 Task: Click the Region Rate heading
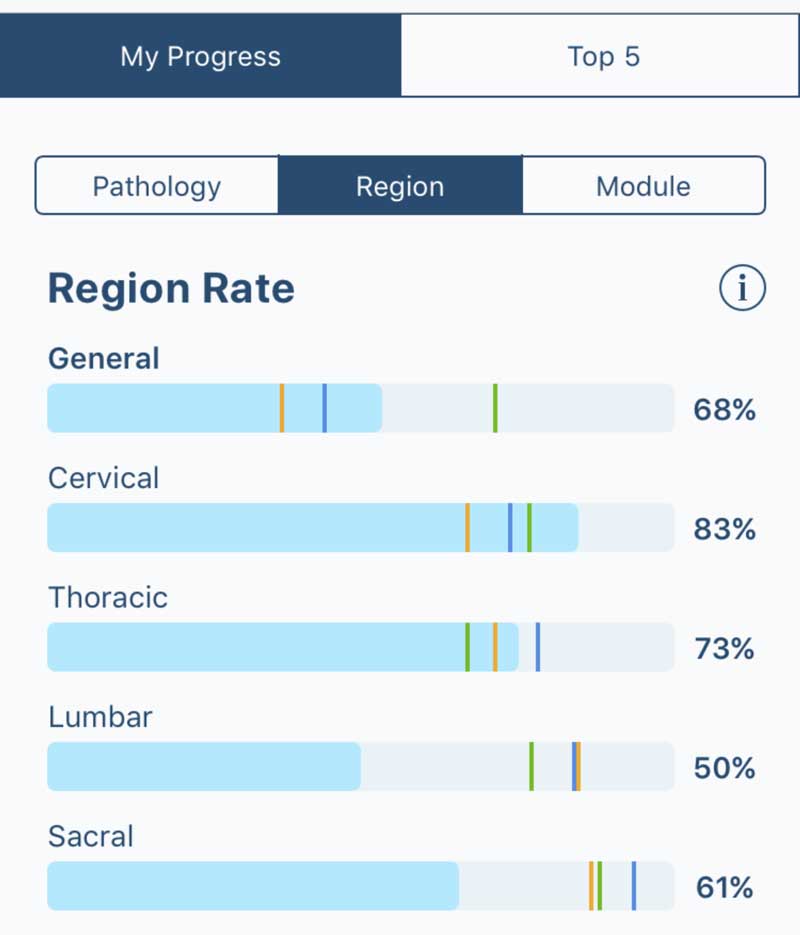(170, 288)
